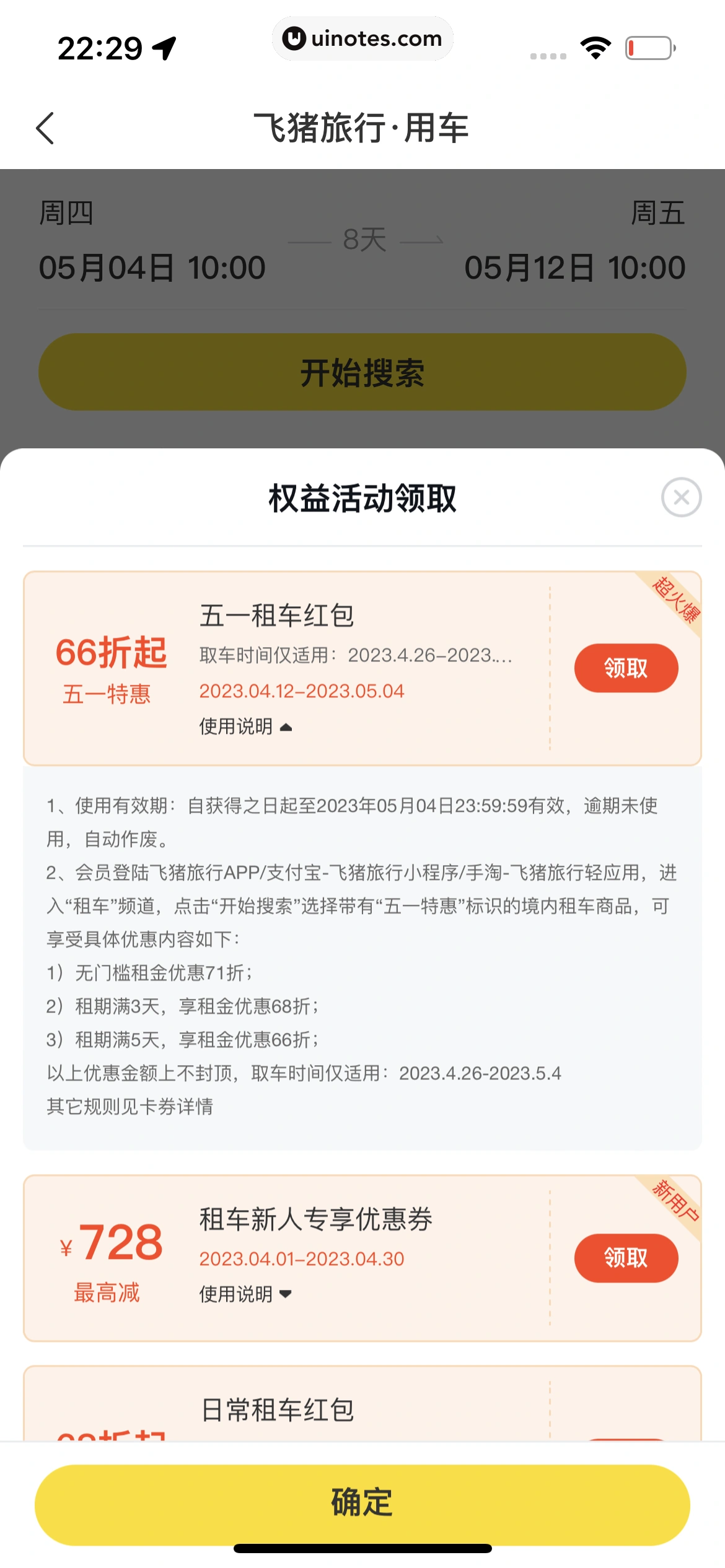Expand 使用说明 under 租车新人专享优惠券
This screenshot has height=1568, width=725.
click(x=245, y=1294)
